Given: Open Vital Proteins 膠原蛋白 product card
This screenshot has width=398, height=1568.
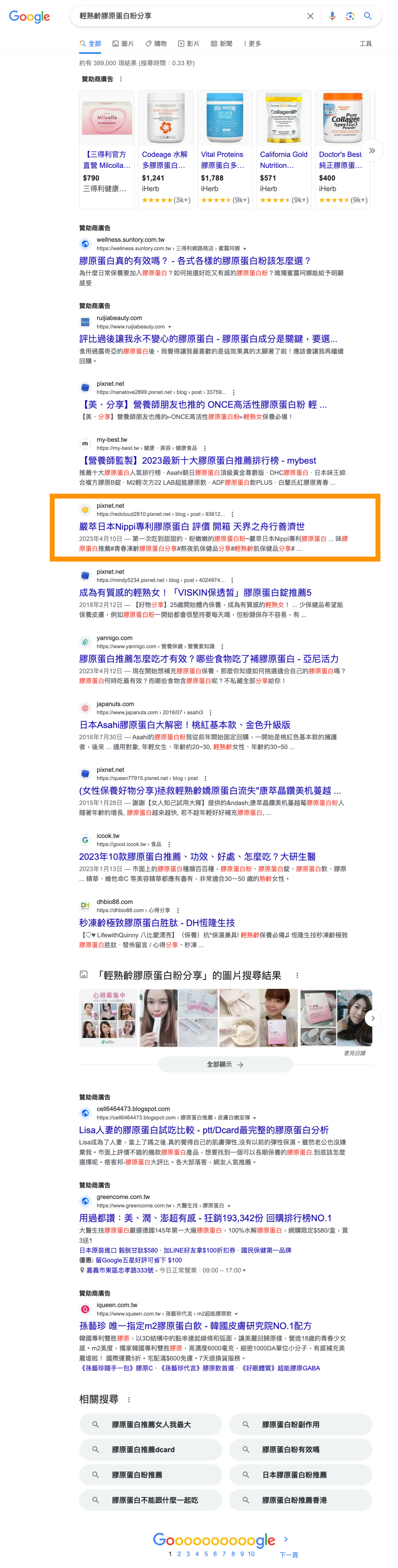Looking at the screenshot, I should (225, 149).
